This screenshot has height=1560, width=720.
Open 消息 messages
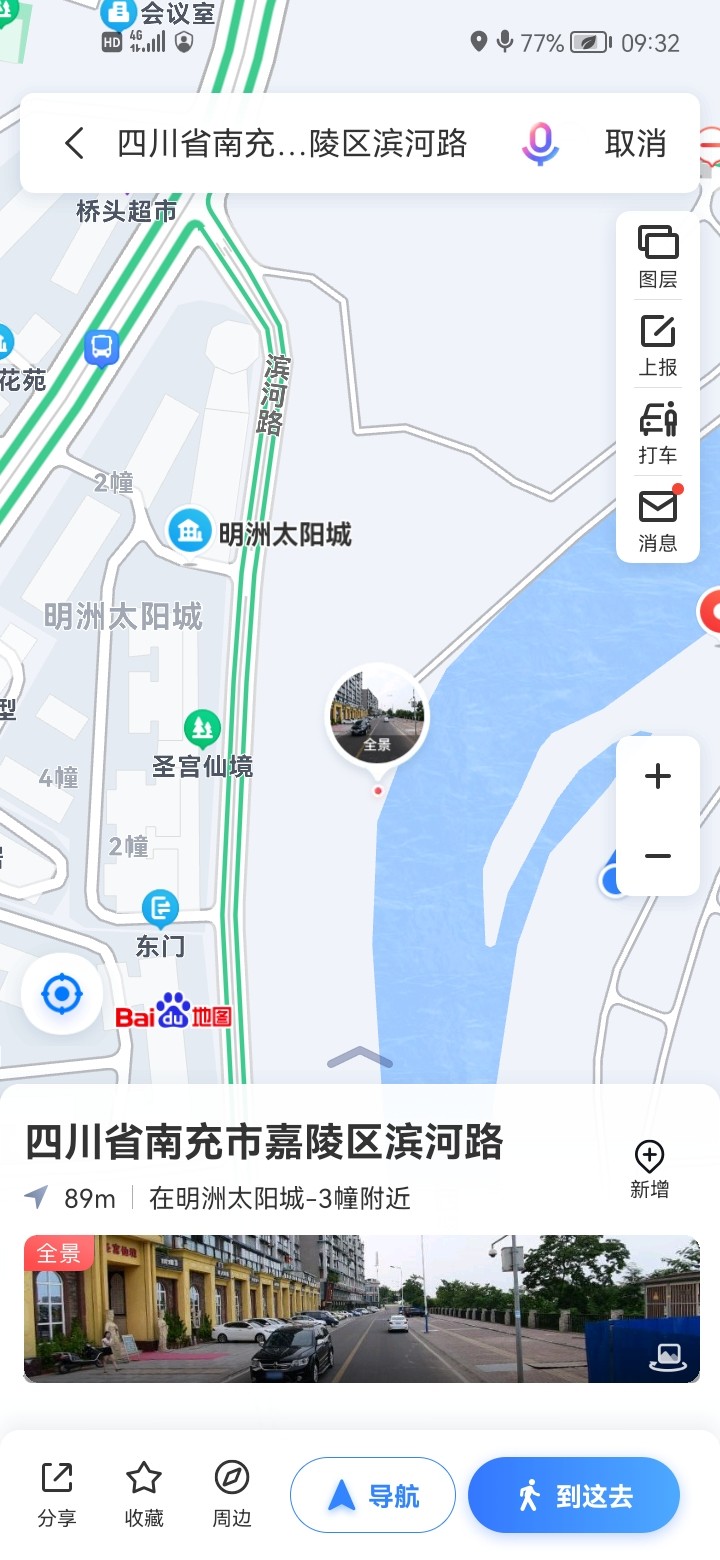[658, 519]
